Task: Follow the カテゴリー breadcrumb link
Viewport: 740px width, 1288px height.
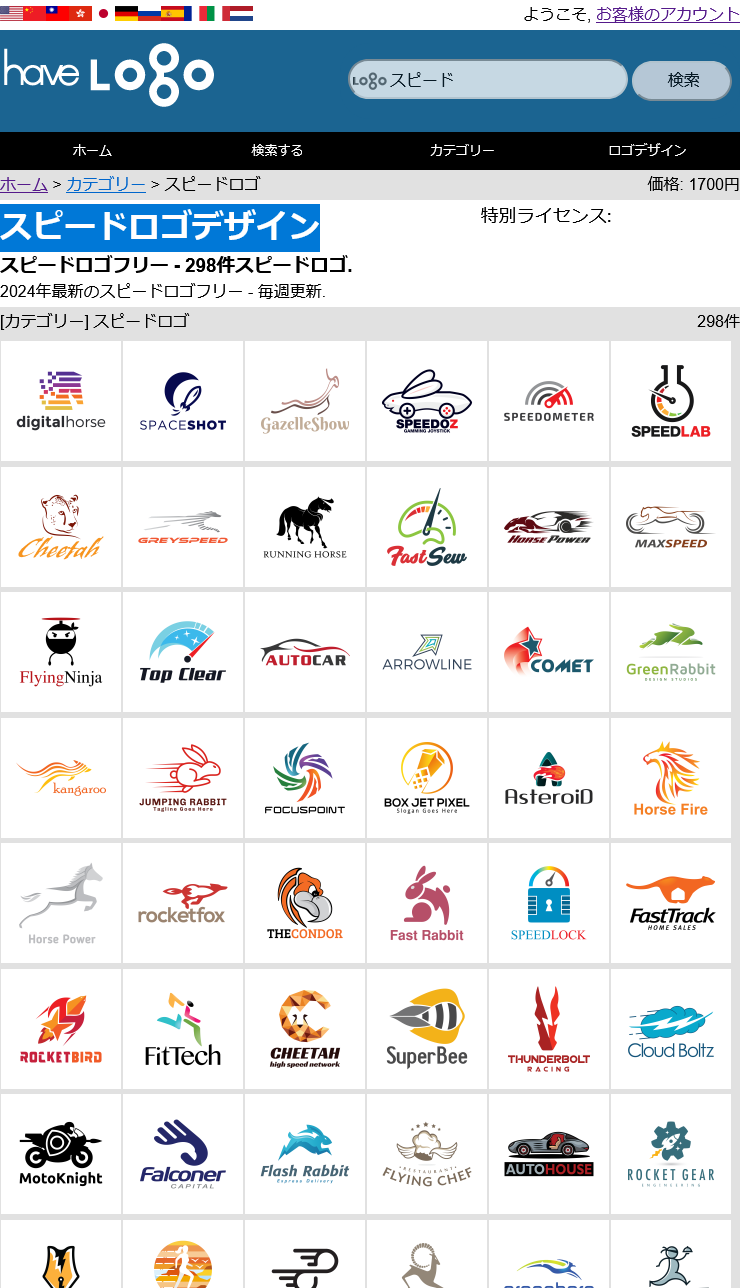Action: 106,184
